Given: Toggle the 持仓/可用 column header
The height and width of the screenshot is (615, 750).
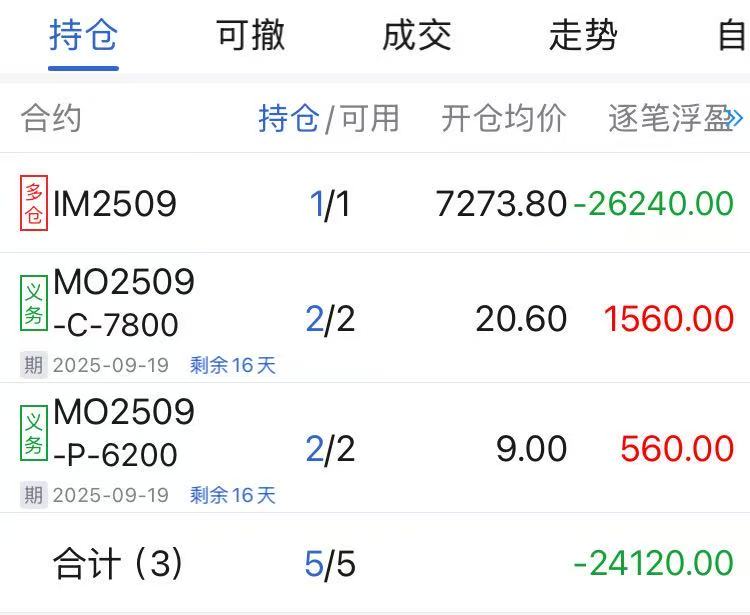Looking at the screenshot, I should (x=329, y=119).
